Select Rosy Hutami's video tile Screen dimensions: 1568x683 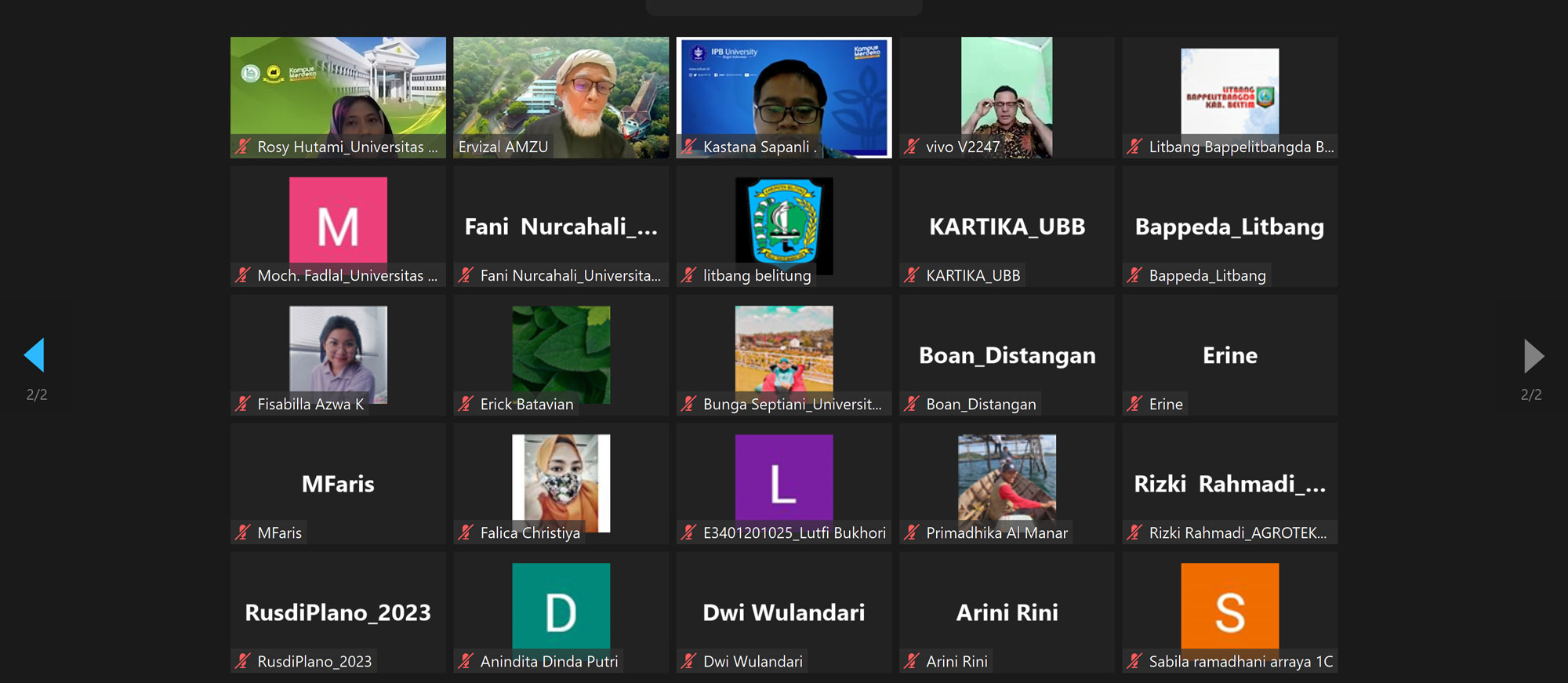(x=338, y=96)
